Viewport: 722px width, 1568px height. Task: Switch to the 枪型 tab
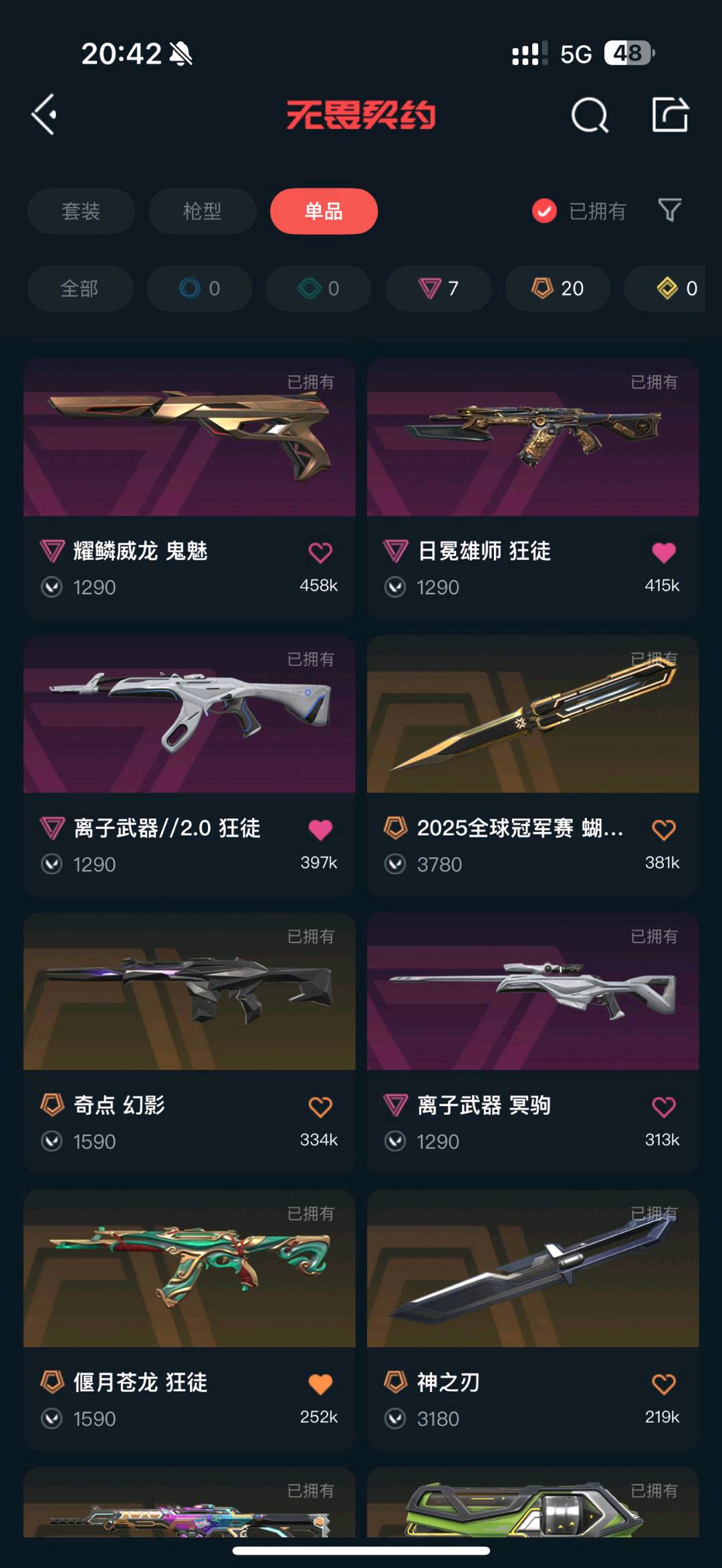pos(202,211)
